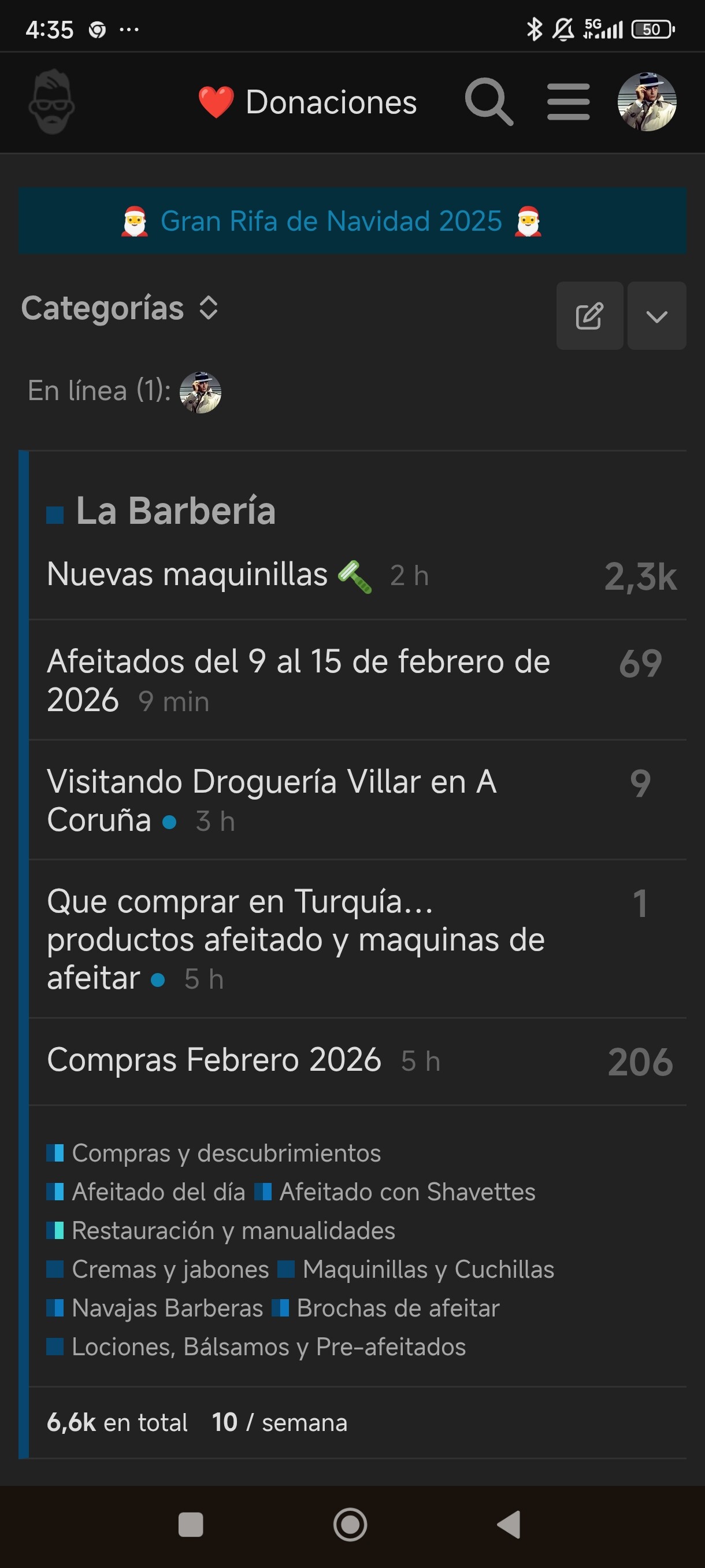Expand the chevron menu beside the compose button

click(656, 316)
